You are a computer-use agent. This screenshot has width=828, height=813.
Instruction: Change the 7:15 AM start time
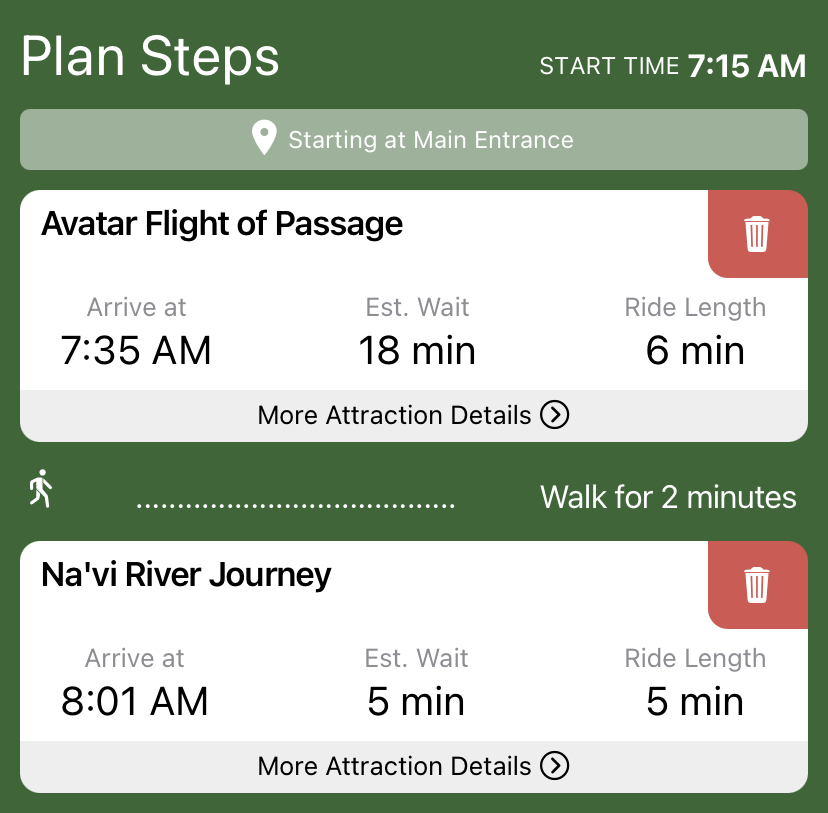click(x=746, y=66)
